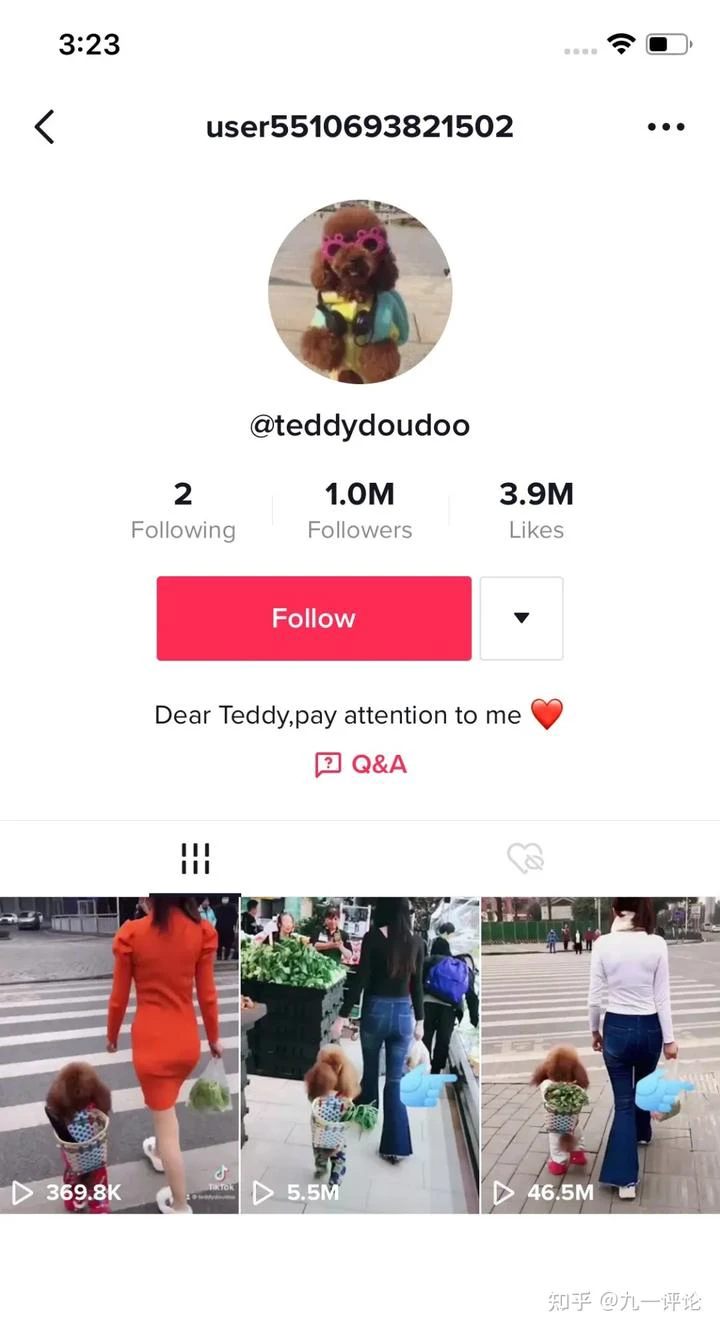View the accounts under 2 Following
Image resolution: width=720 pixels, height=1331 pixels.
coord(183,510)
